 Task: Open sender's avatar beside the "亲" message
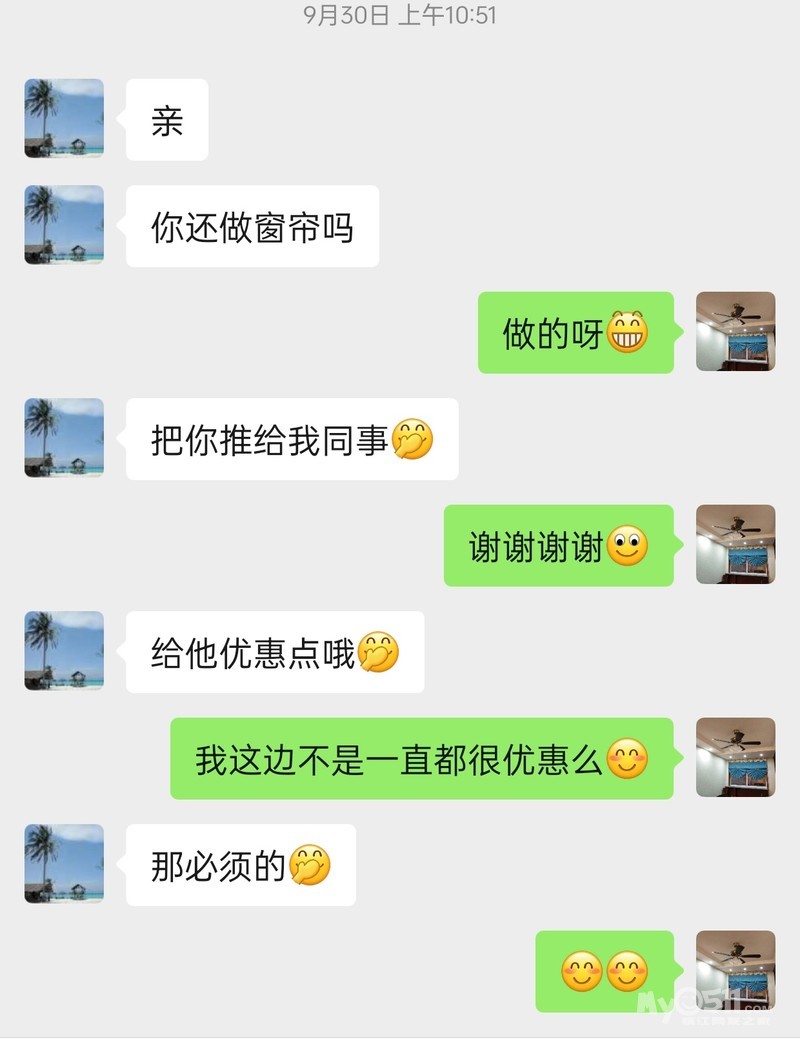click(64, 119)
